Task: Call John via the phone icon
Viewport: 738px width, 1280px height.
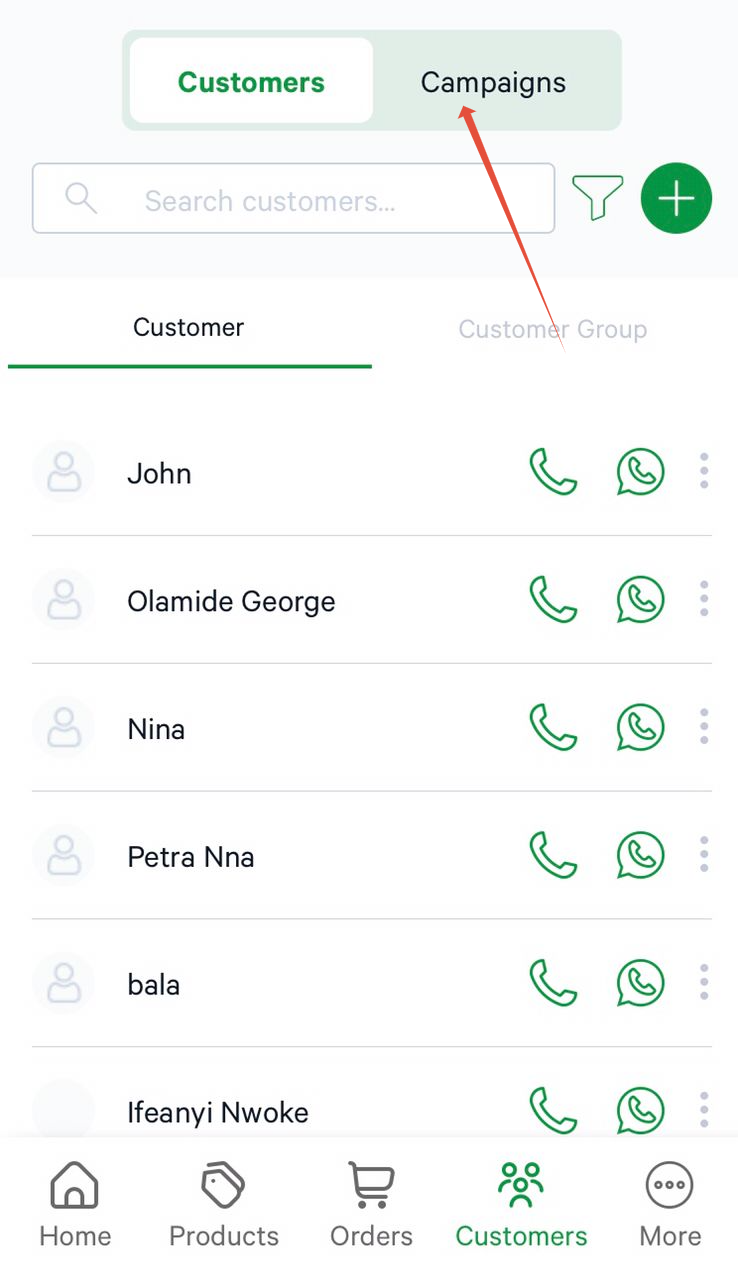Action: click(x=552, y=472)
